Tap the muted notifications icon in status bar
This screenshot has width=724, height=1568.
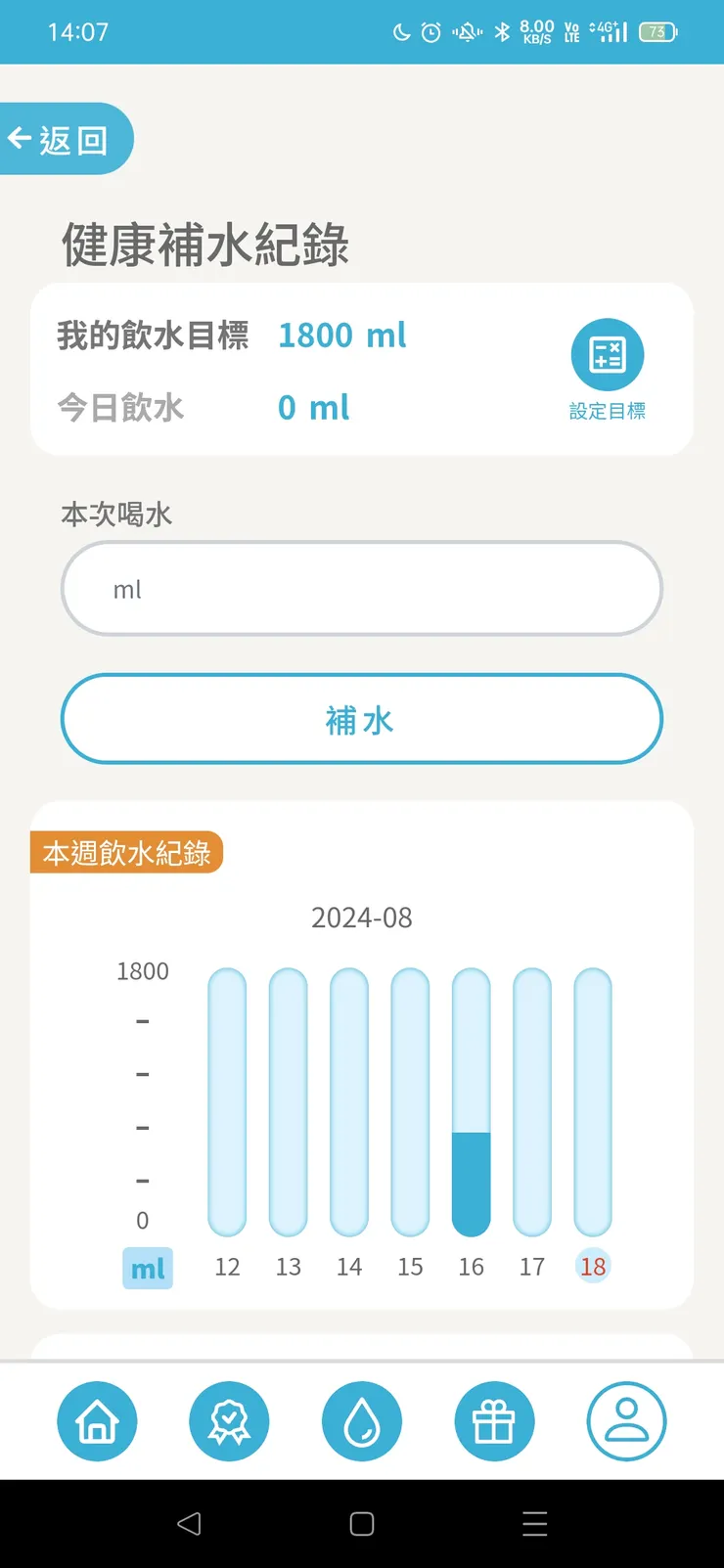point(467,31)
